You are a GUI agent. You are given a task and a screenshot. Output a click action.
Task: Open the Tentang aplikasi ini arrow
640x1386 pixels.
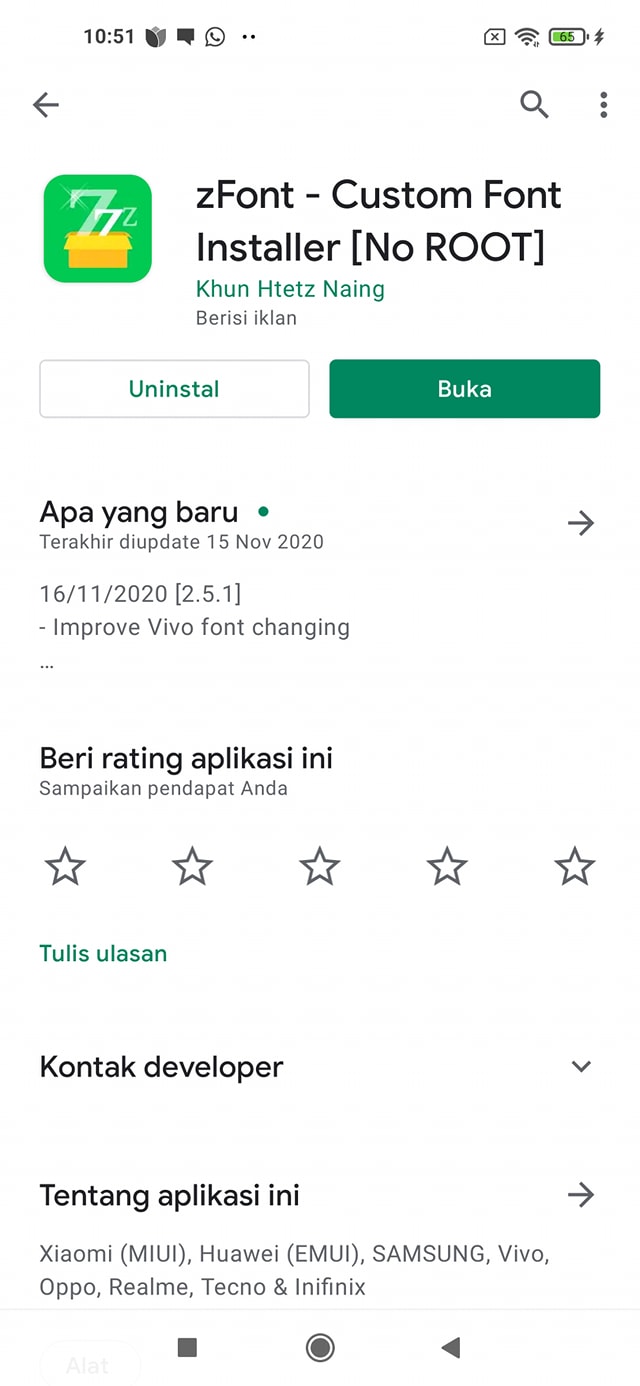(x=580, y=1195)
